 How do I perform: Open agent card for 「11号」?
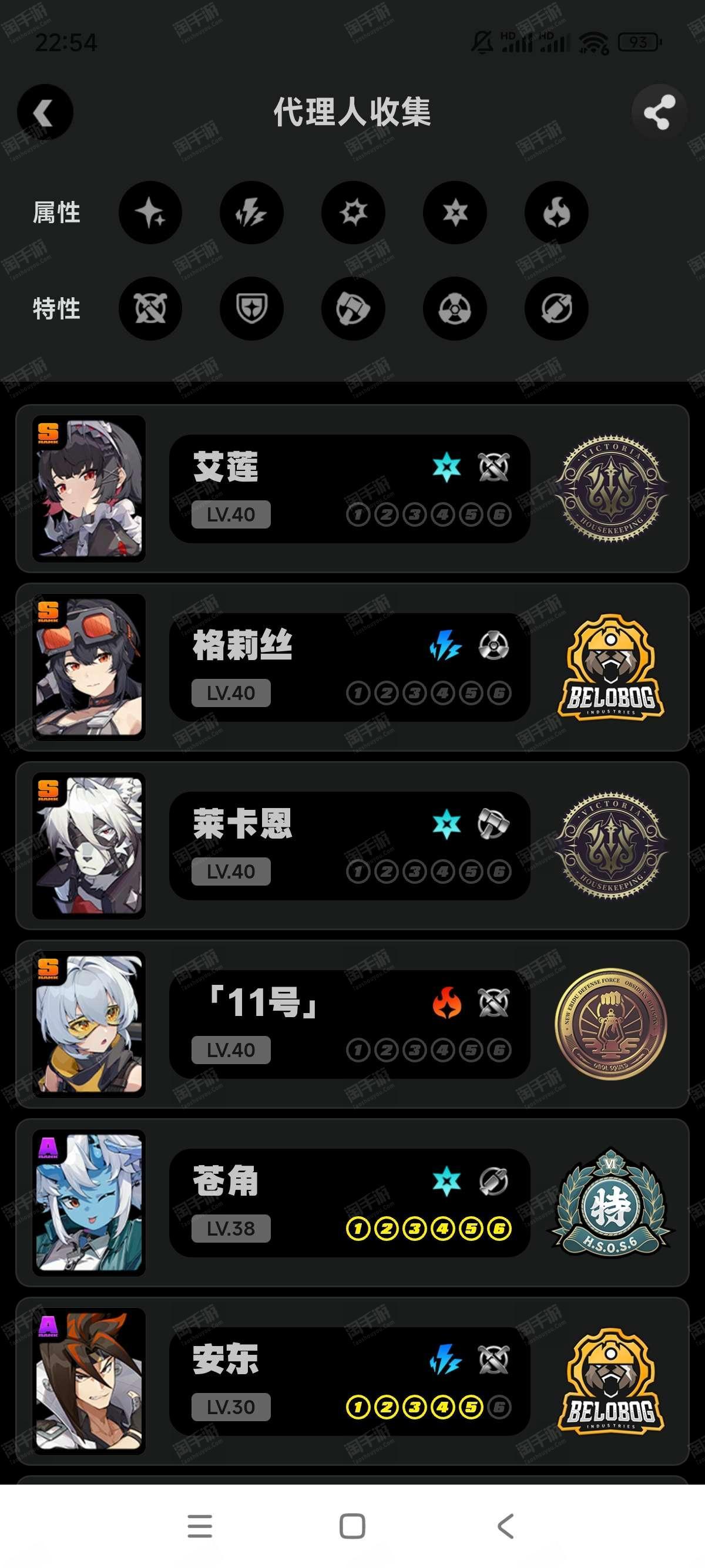tap(352, 1024)
